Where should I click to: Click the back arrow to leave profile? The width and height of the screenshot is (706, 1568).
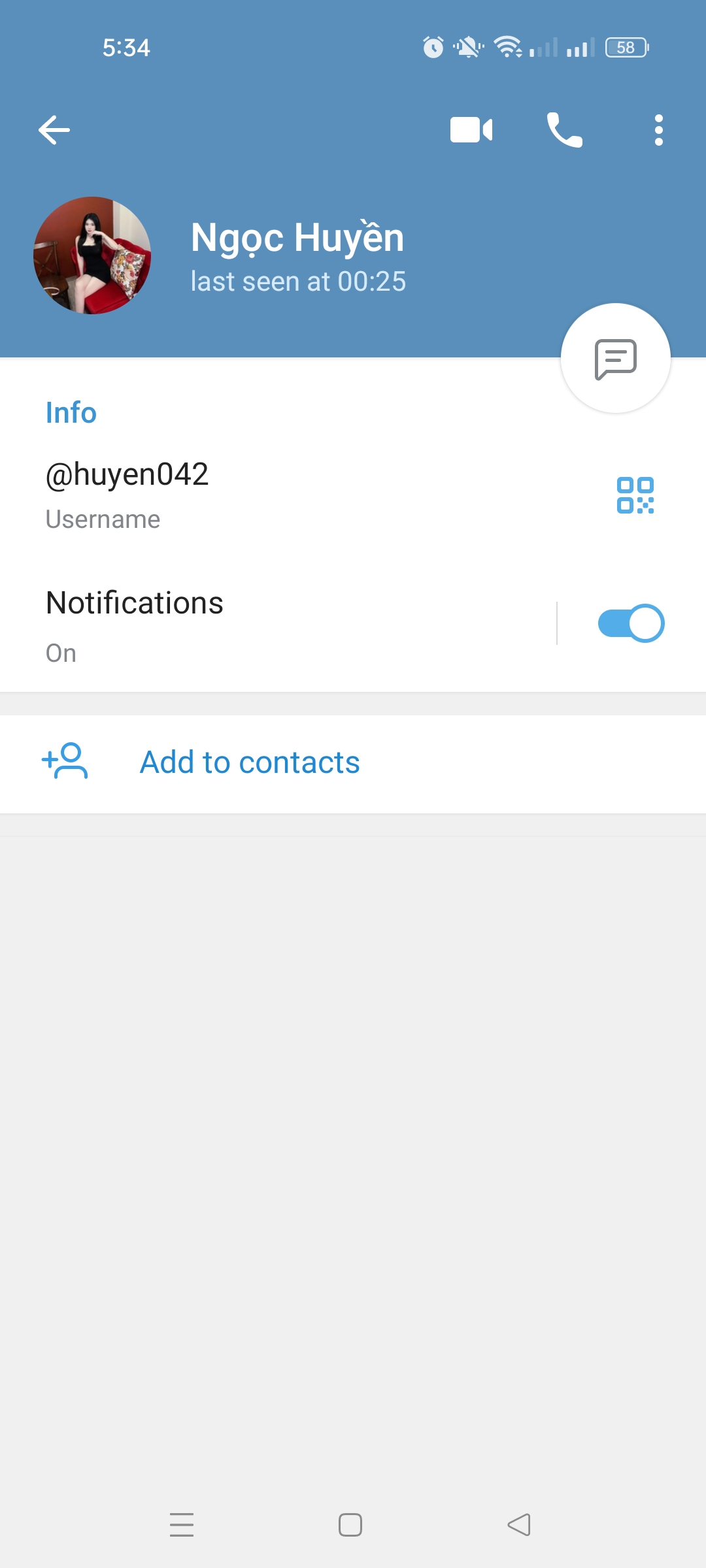tap(55, 129)
